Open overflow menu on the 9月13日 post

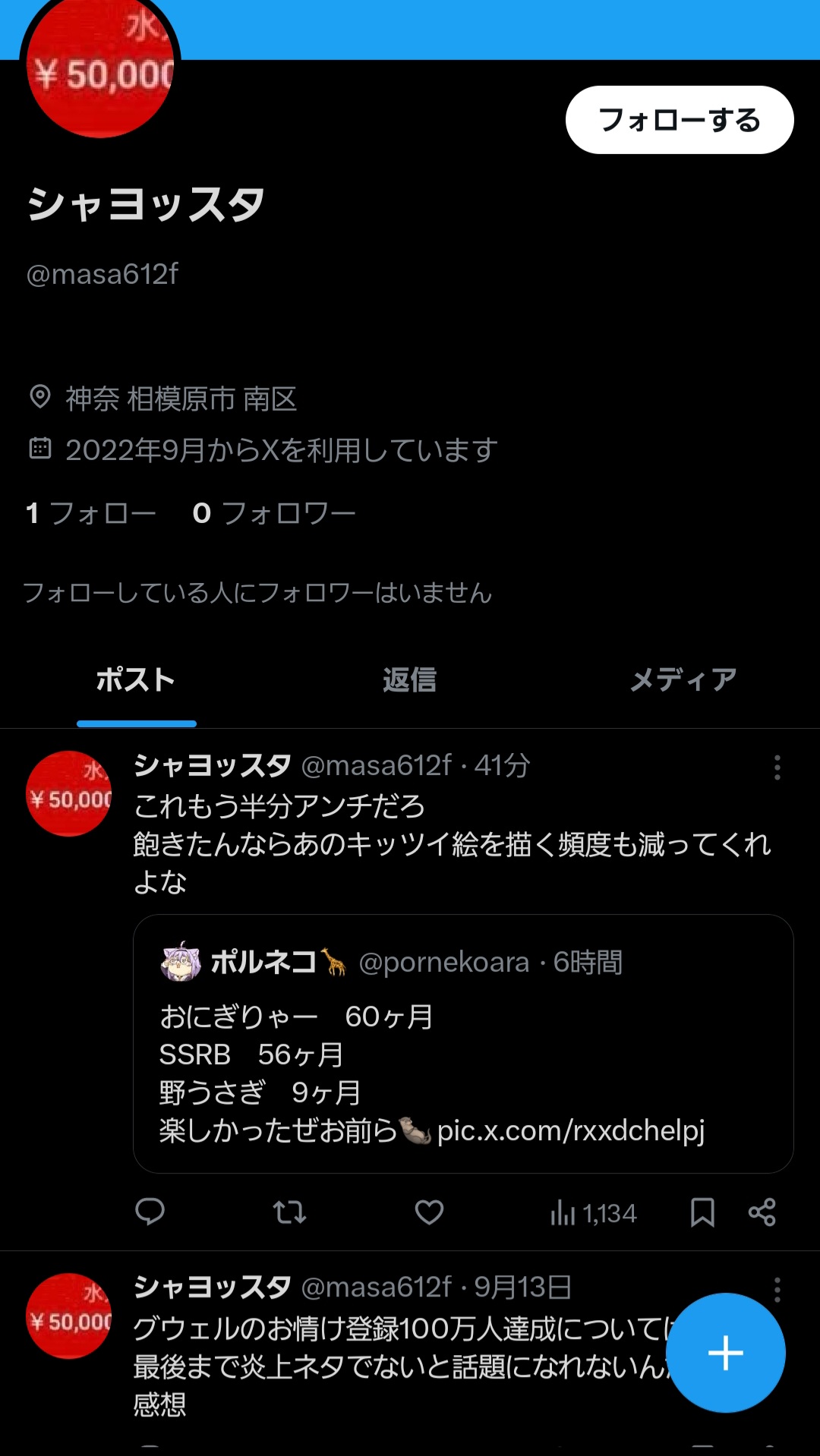[x=777, y=1289]
